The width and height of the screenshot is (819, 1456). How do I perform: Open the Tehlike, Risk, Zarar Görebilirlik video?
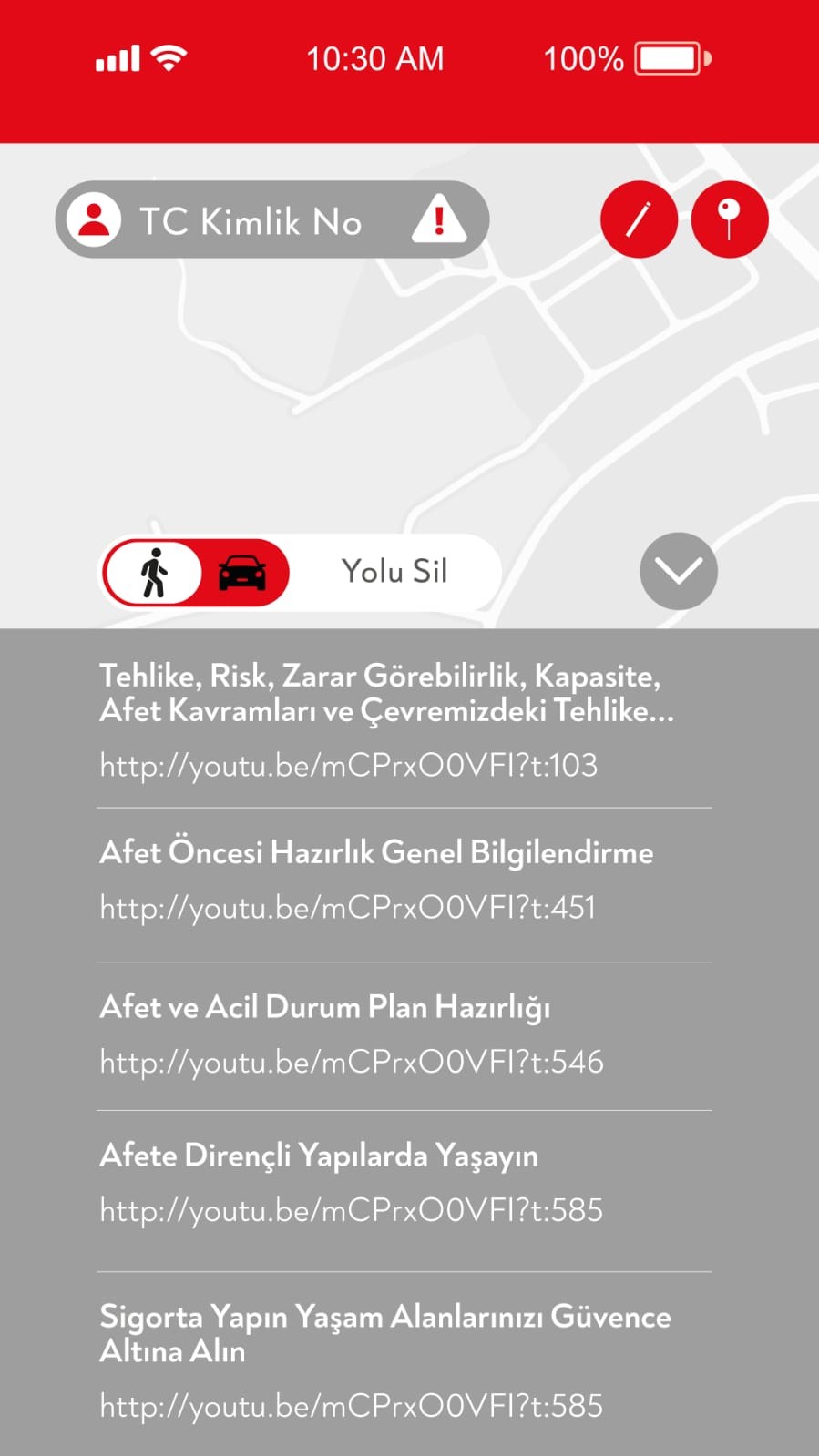coord(404,720)
